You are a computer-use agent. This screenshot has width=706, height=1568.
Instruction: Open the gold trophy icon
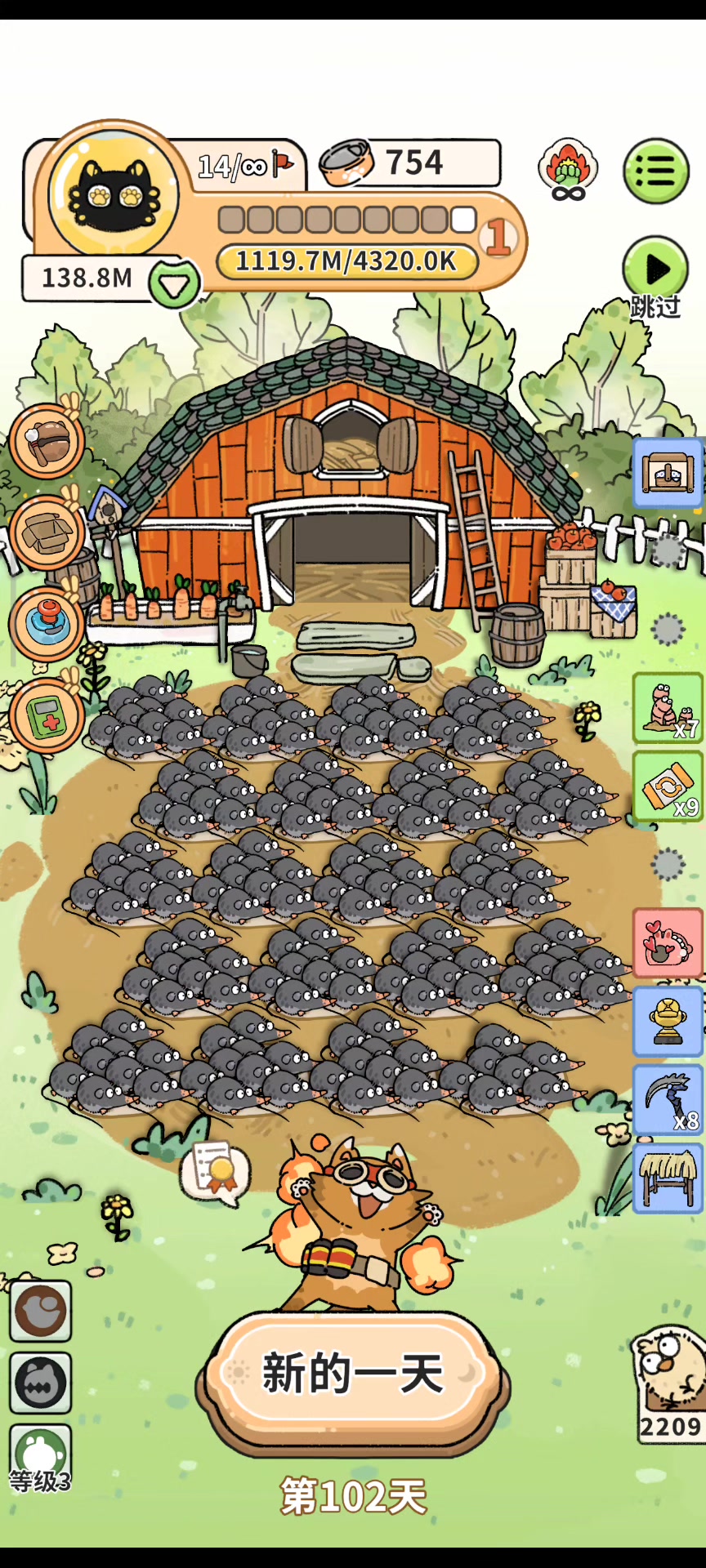[668, 1021]
